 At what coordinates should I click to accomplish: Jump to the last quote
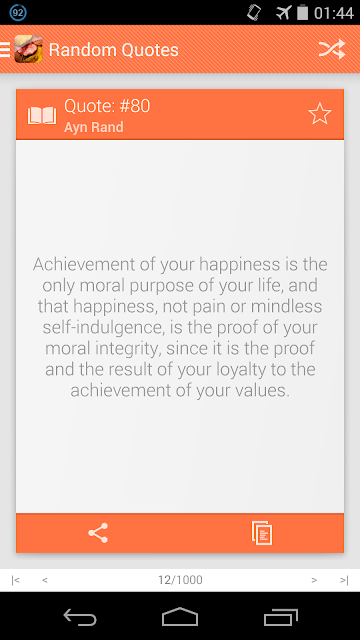pyautogui.click(x=344, y=580)
